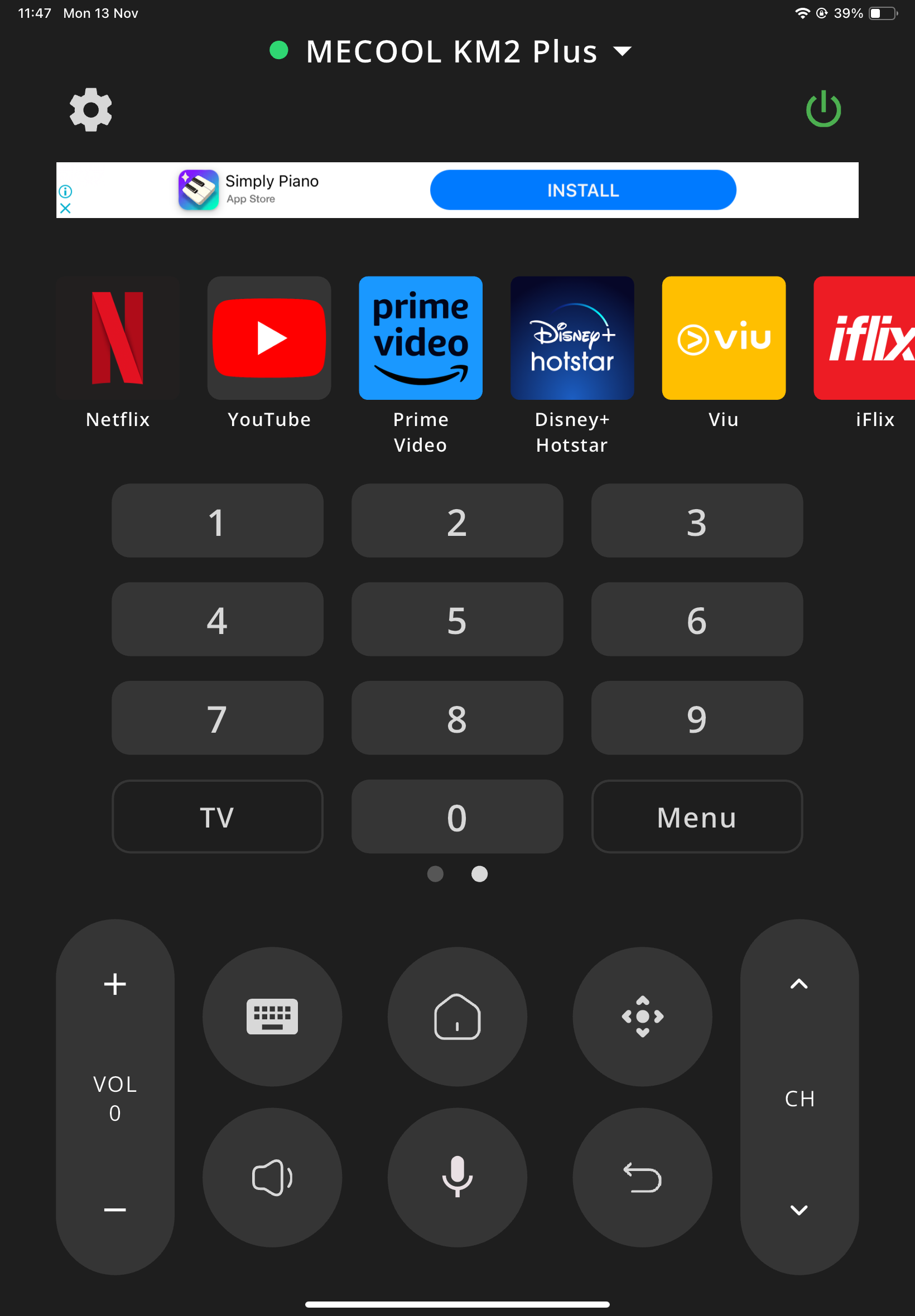
Task: Open the Viu app shortcut
Action: 723,338
